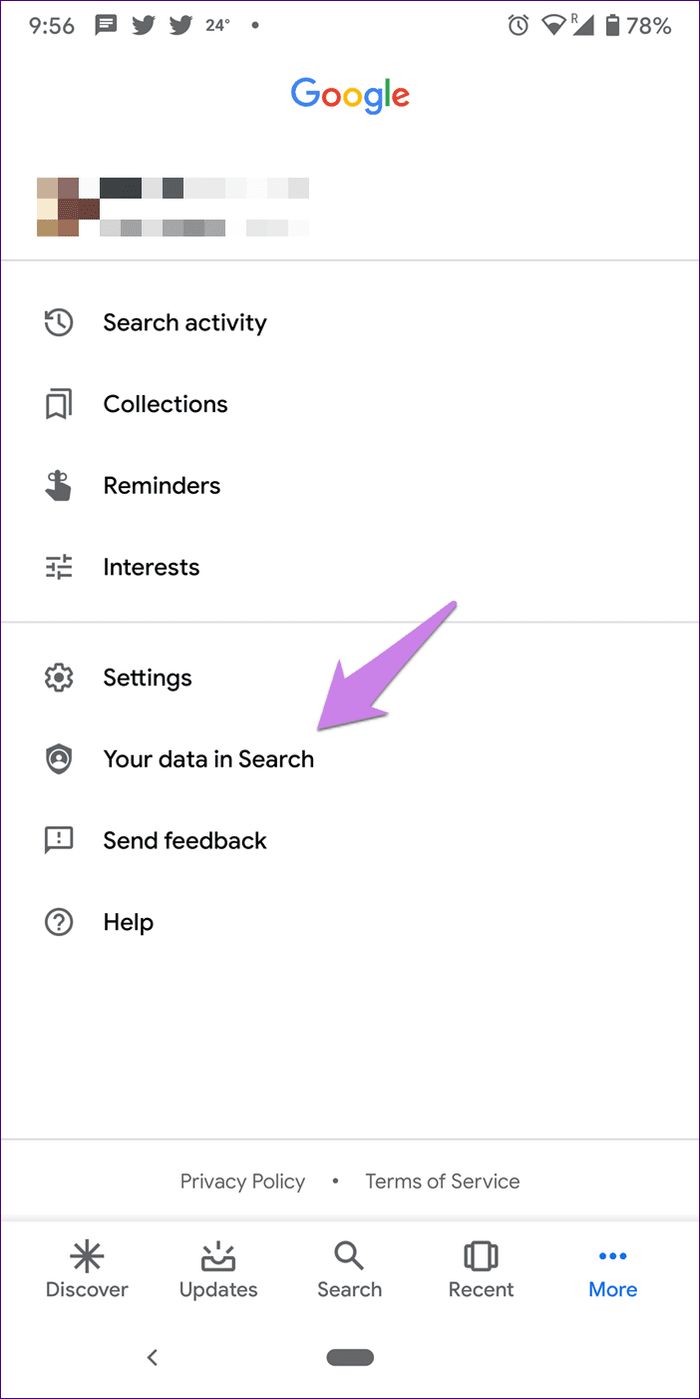Open the Privacy Policy link
The width and height of the screenshot is (700, 1399).
242,1181
